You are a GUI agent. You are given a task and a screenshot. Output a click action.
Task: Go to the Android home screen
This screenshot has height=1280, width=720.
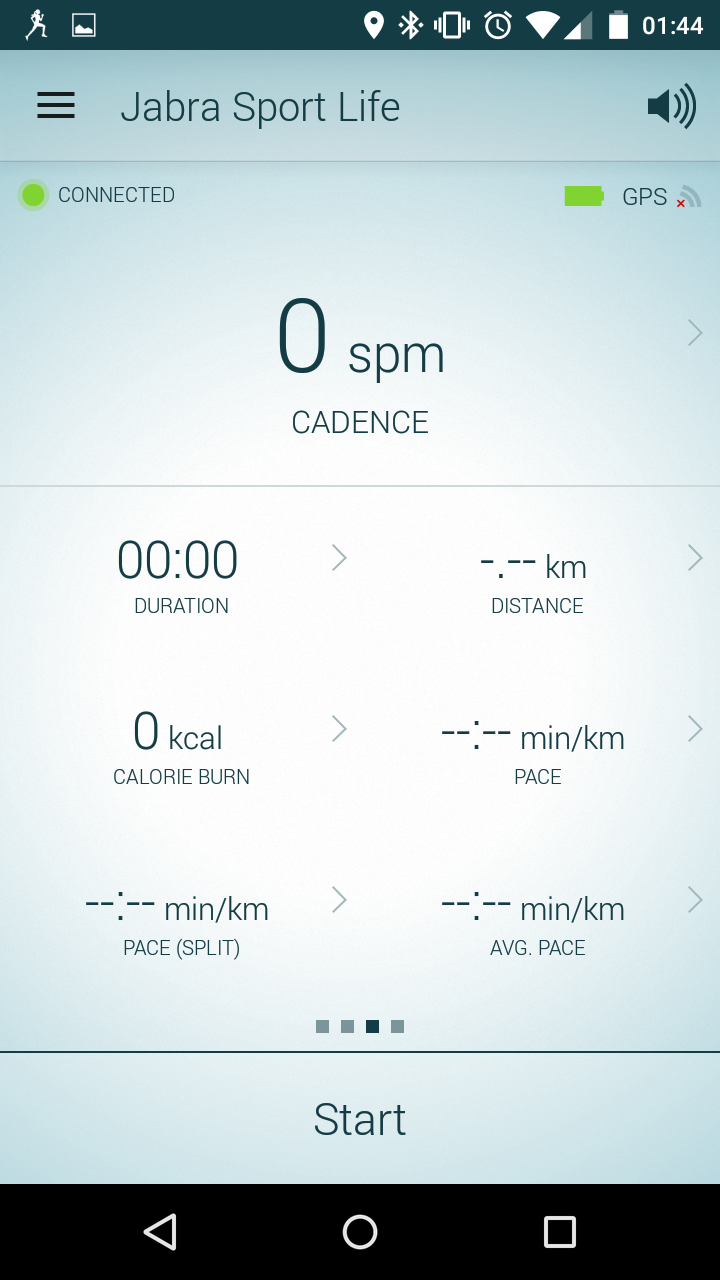click(x=360, y=1232)
